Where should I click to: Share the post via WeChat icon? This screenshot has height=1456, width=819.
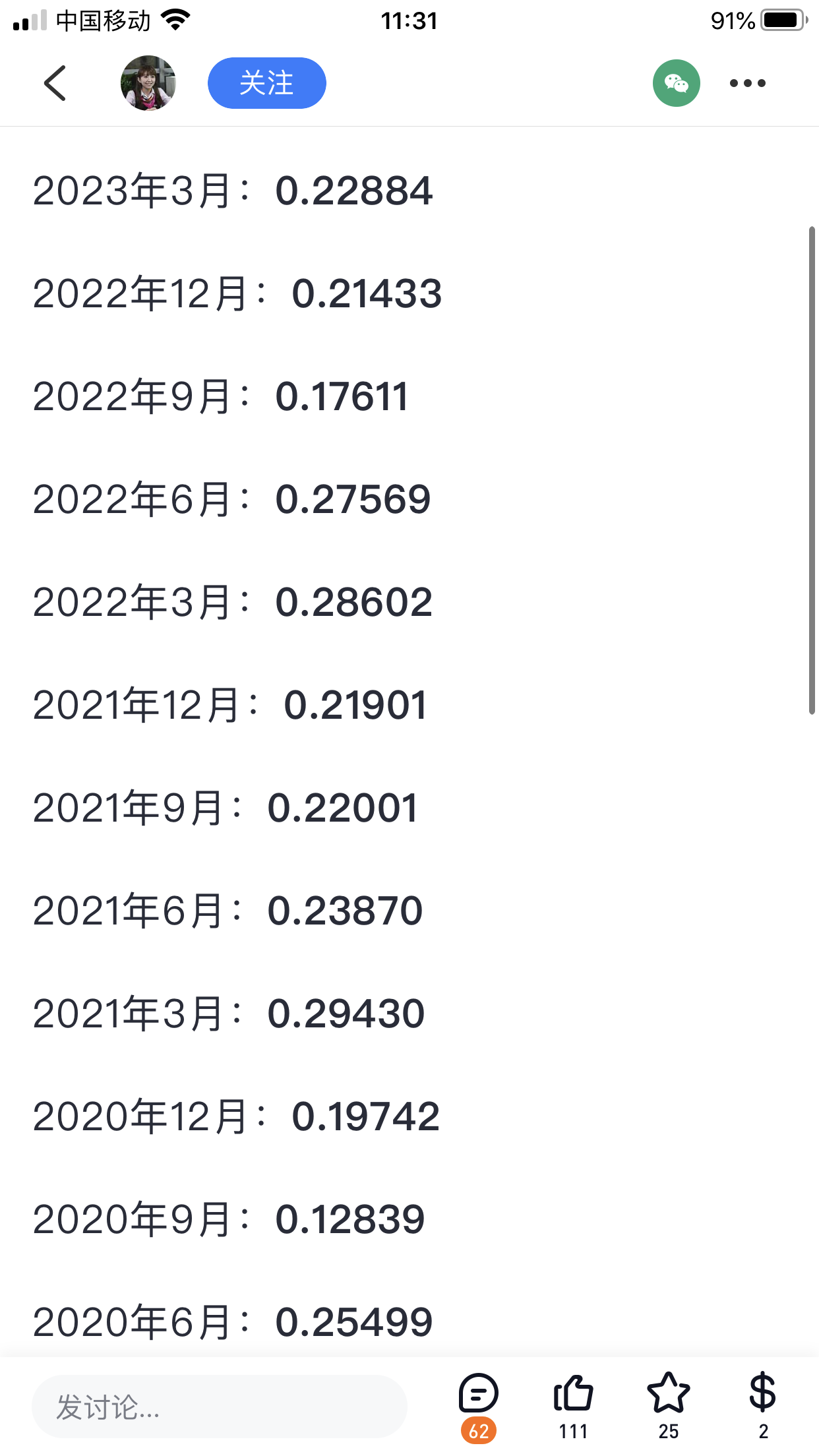[x=676, y=83]
